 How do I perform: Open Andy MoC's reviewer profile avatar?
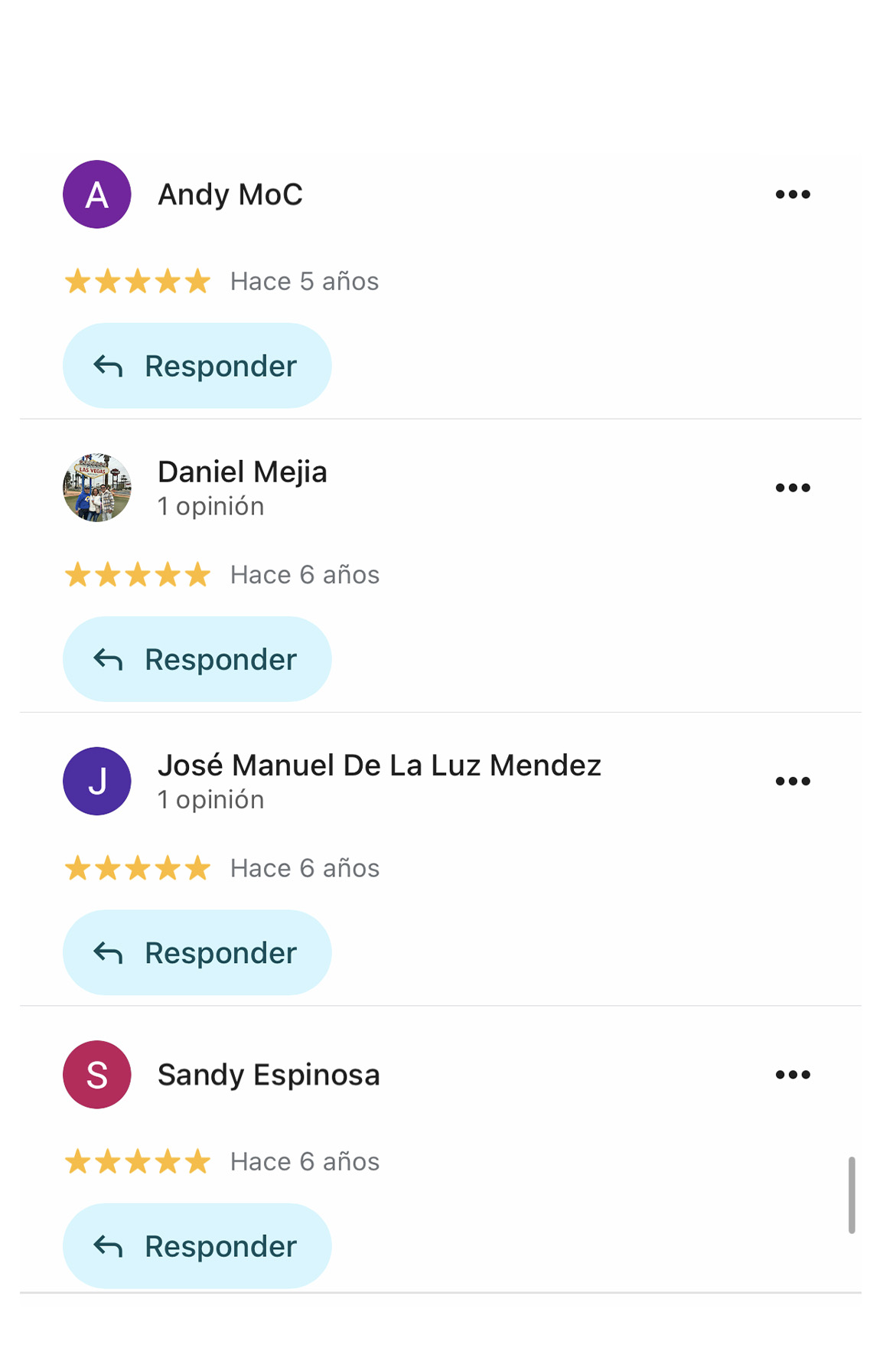(x=97, y=194)
